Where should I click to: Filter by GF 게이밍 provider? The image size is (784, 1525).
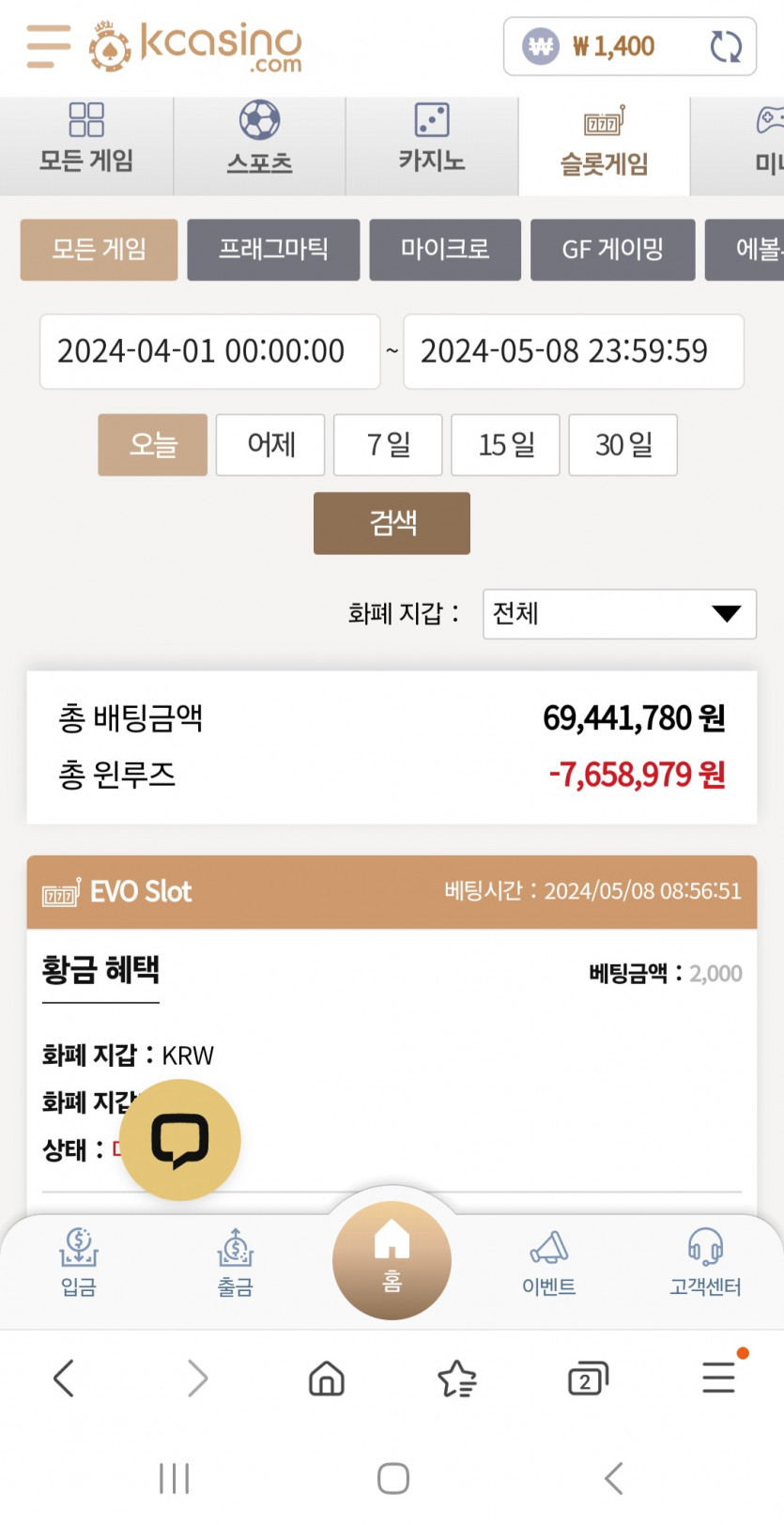[613, 250]
